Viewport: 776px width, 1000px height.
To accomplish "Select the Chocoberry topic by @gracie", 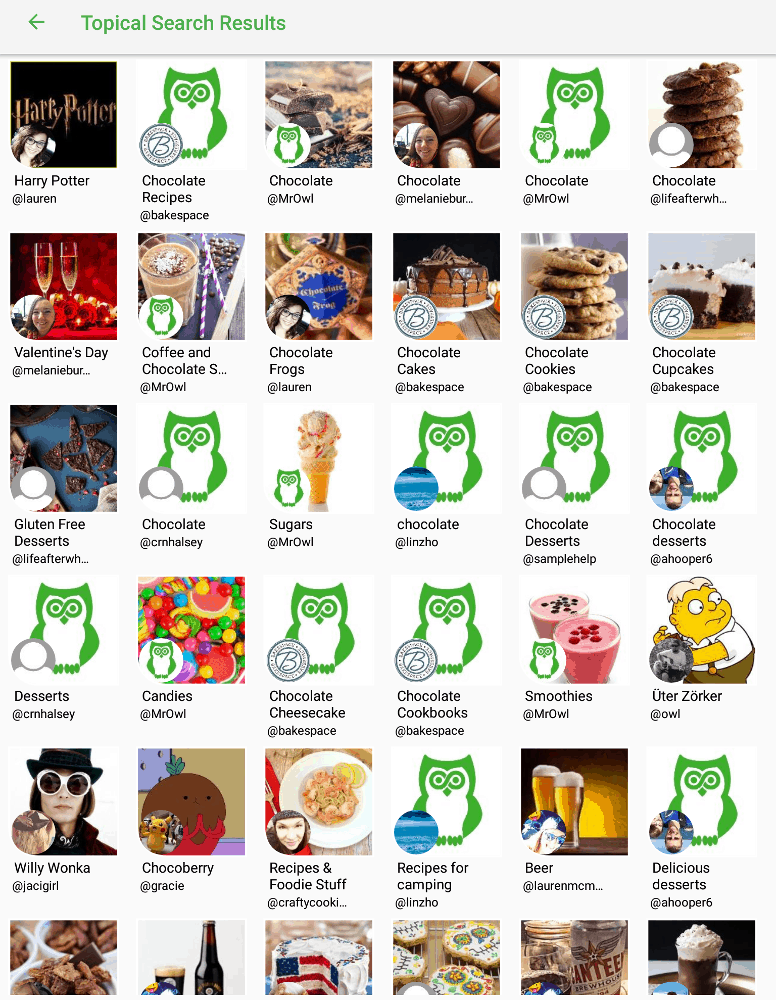I will (191, 803).
